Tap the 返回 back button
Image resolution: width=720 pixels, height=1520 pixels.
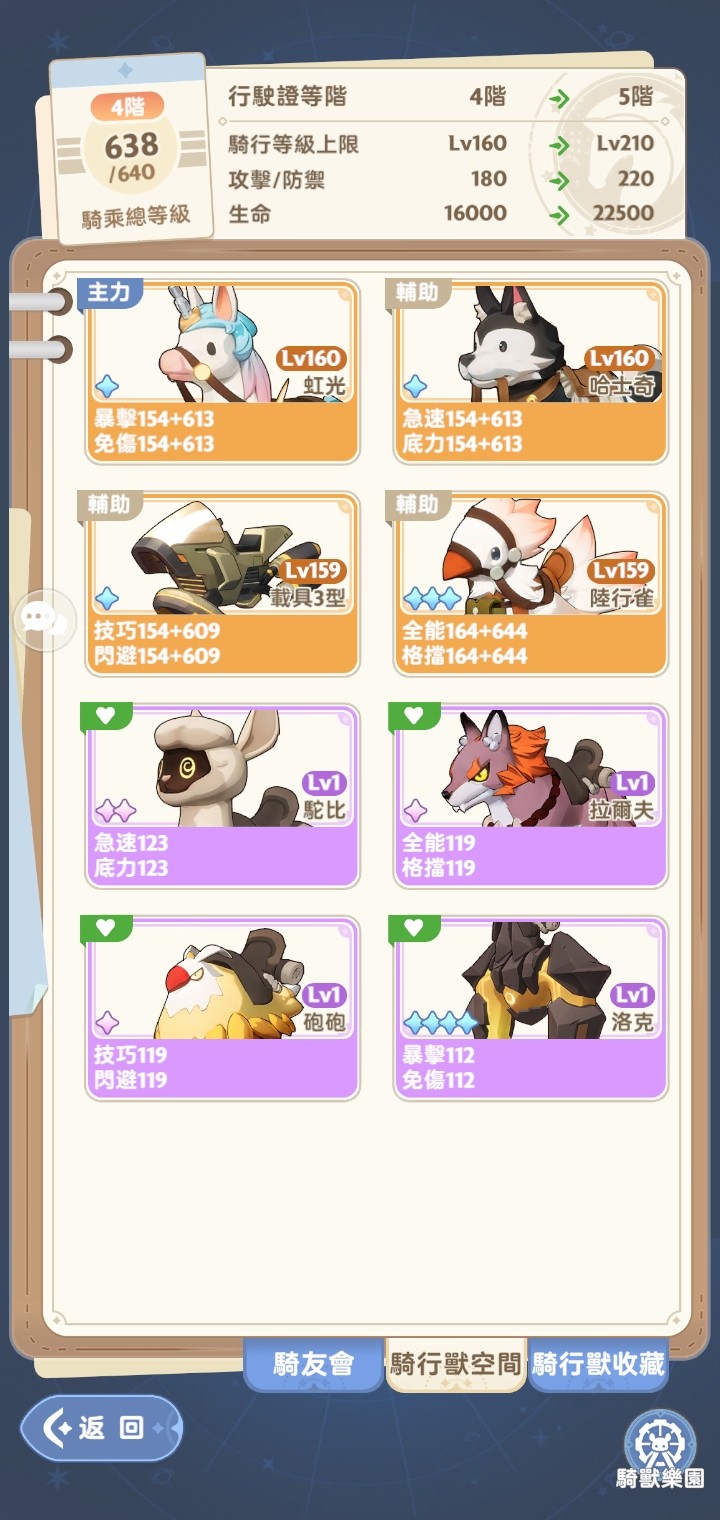click(101, 1428)
